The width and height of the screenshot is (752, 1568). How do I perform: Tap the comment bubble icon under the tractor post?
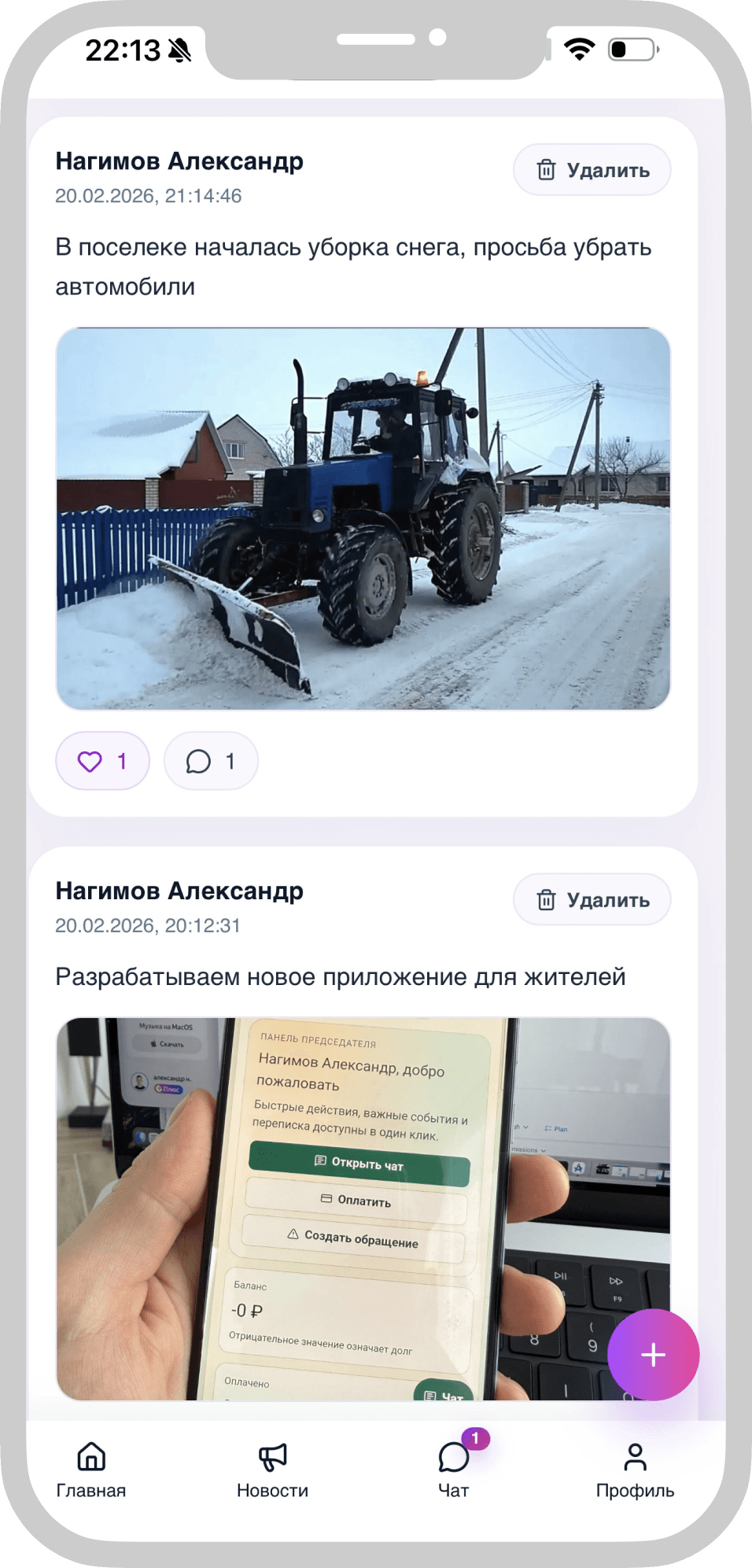click(199, 760)
